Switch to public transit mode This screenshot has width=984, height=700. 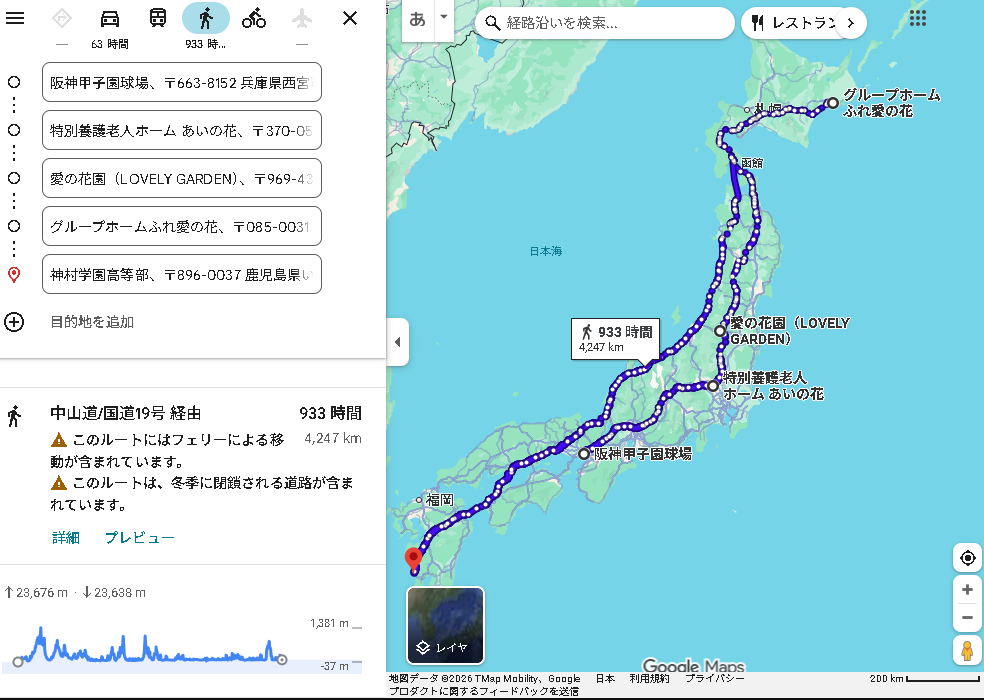[158, 18]
